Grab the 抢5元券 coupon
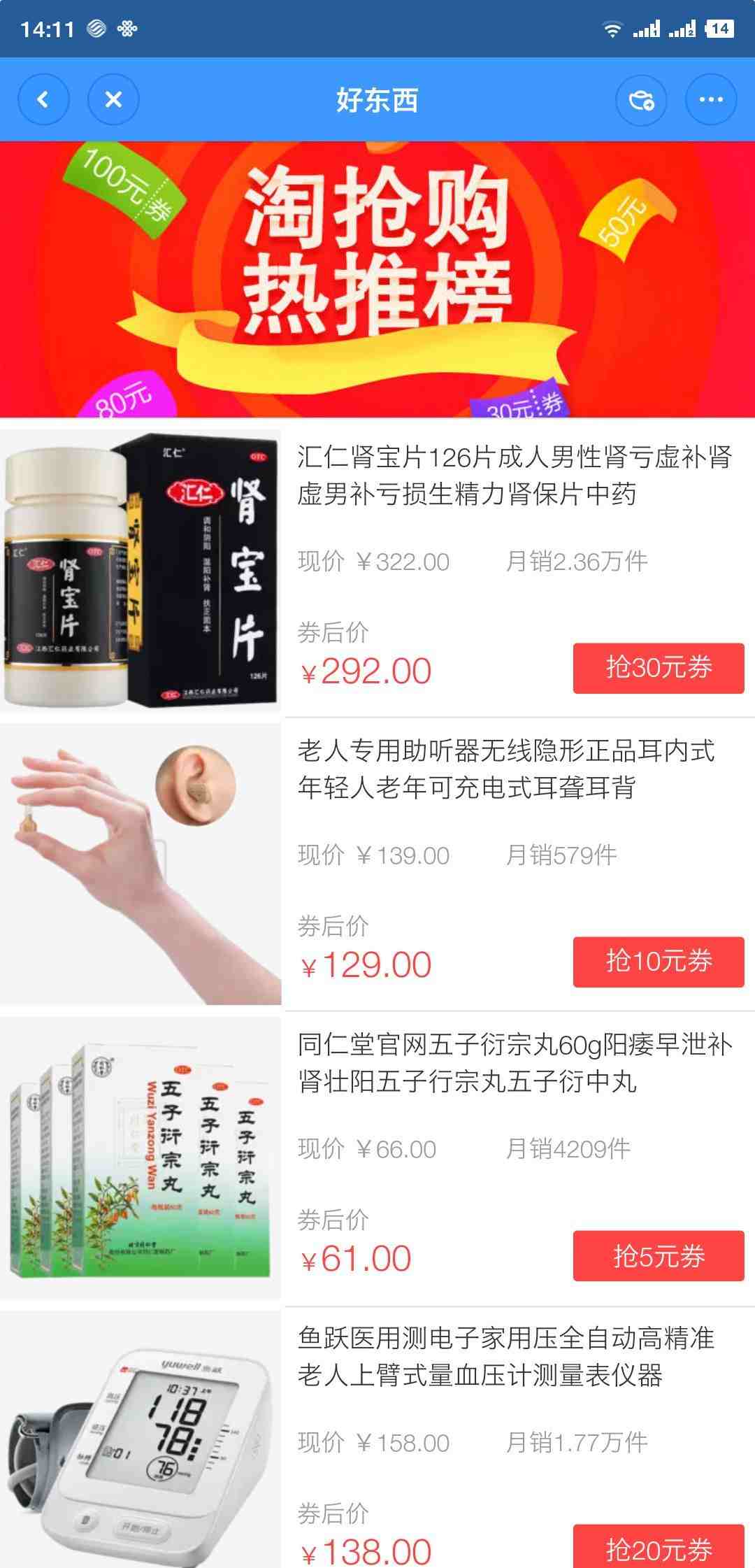The height and width of the screenshot is (1568, 755). [x=659, y=1256]
